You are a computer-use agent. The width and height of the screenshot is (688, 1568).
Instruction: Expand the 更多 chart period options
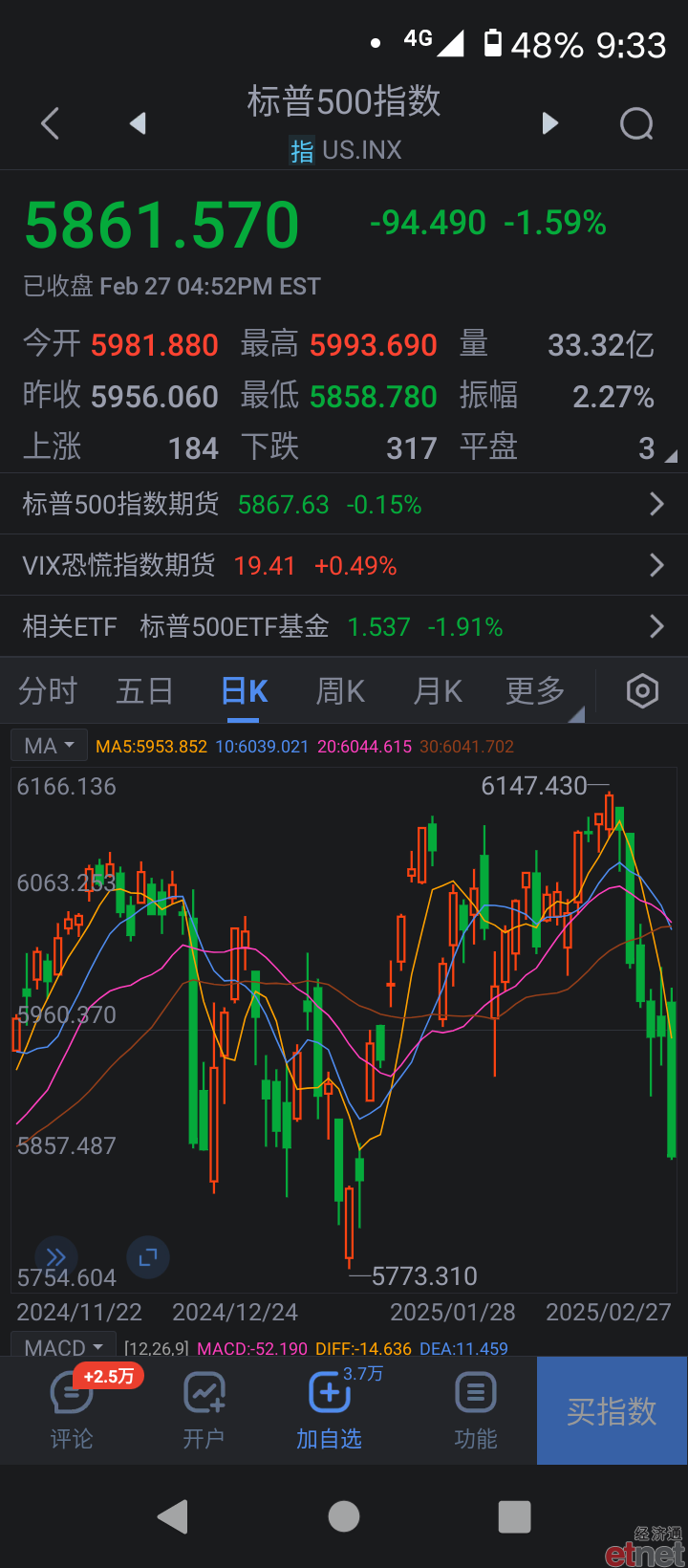pos(536,690)
